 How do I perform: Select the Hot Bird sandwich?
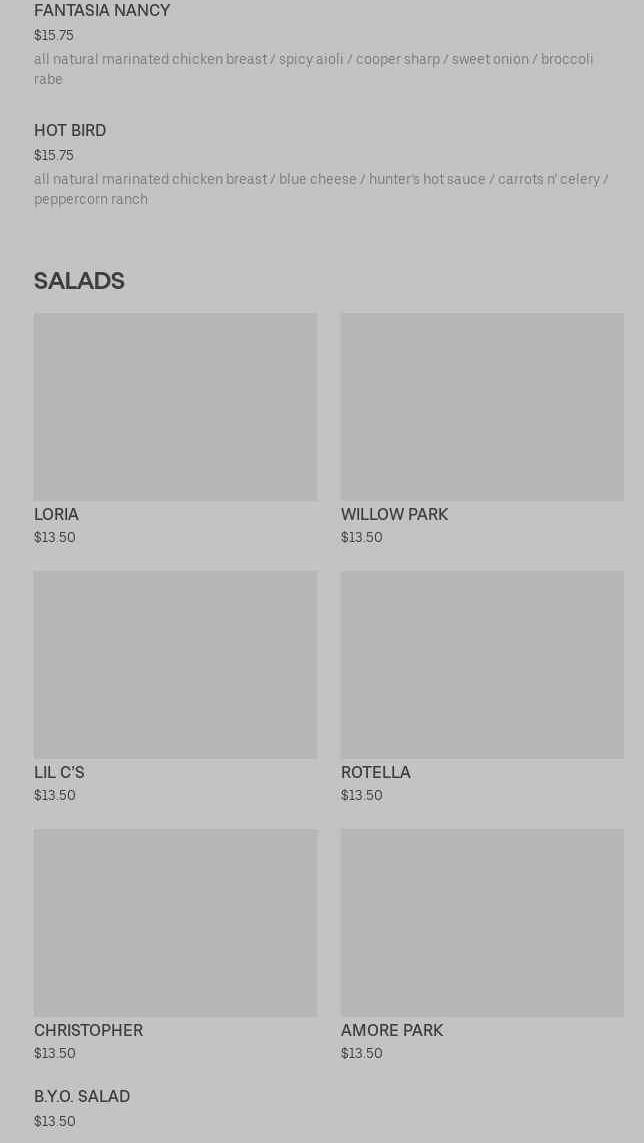(70, 131)
